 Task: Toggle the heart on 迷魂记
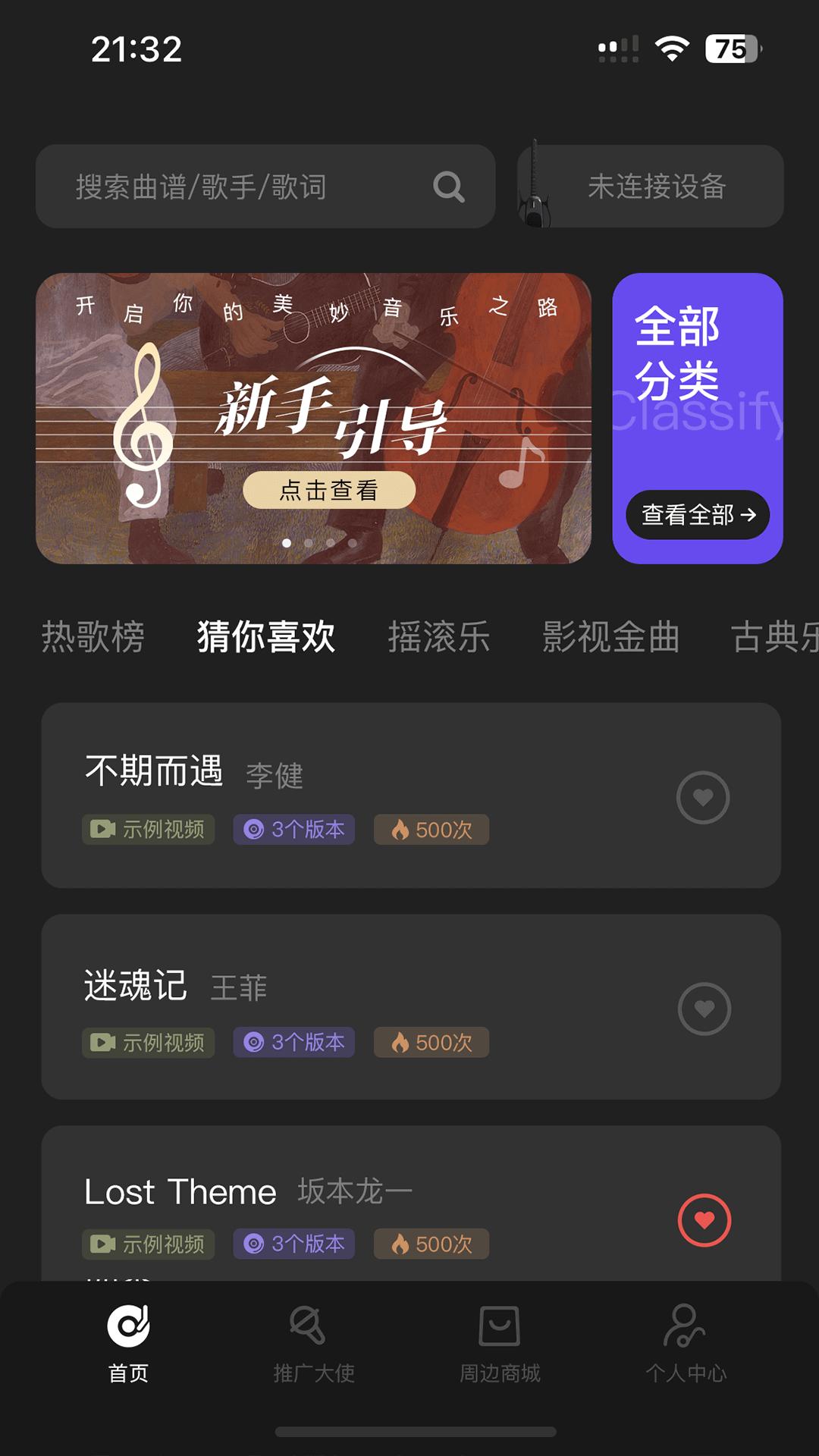(x=704, y=1009)
